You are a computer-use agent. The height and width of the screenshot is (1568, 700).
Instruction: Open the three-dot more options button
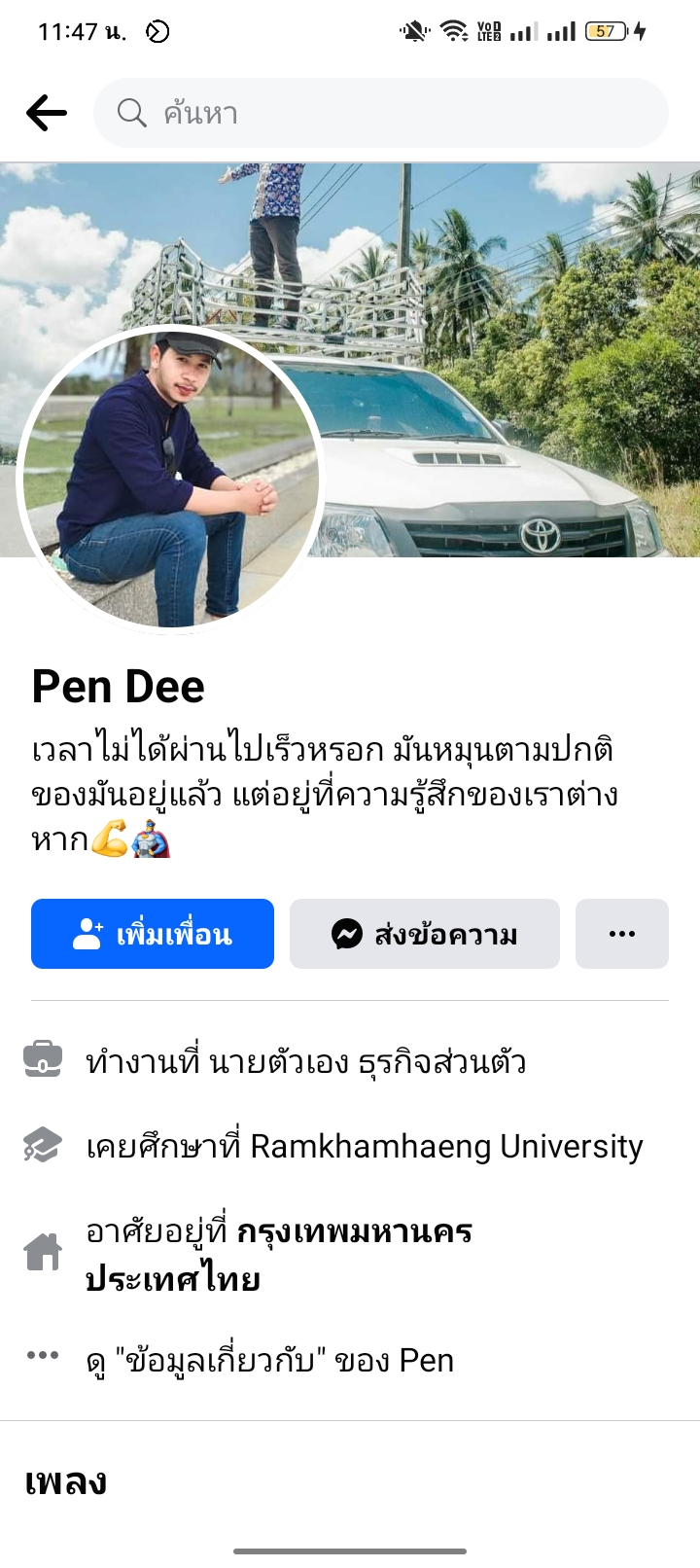click(621, 934)
